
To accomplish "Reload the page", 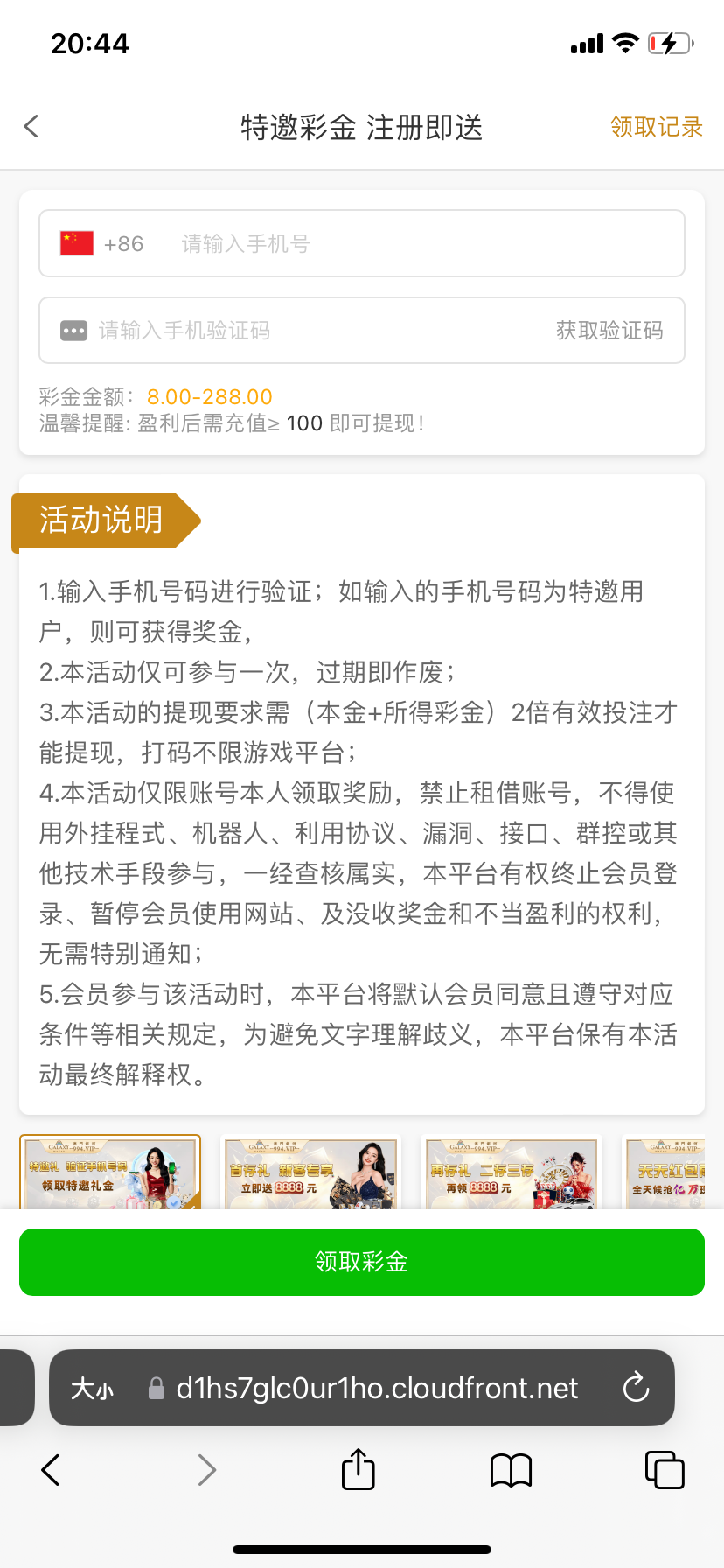I will pos(636,1388).
